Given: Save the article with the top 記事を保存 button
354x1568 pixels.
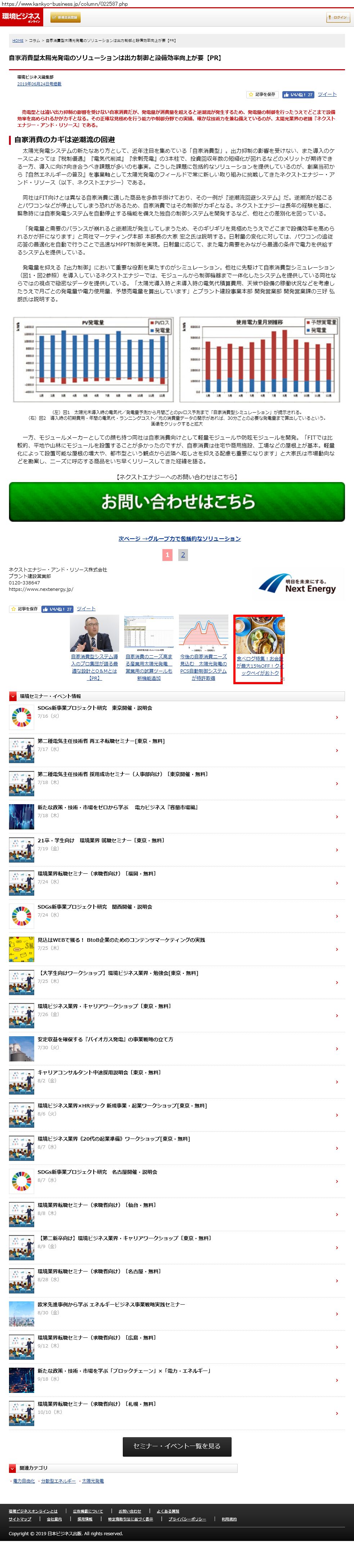Looking at the screenshot, I should pyautogui.click(x=262, y=94).
